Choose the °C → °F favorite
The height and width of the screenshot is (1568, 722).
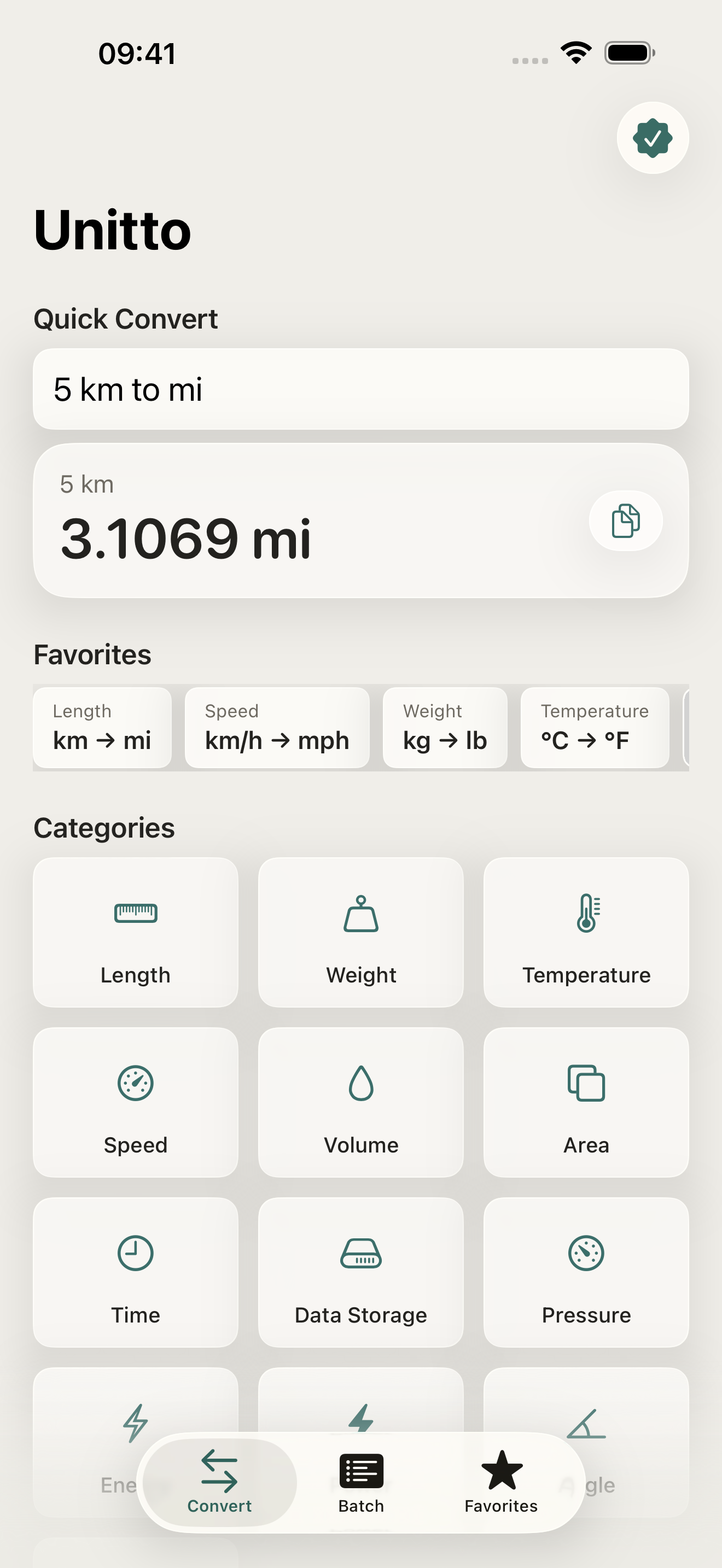pos(595,727)
